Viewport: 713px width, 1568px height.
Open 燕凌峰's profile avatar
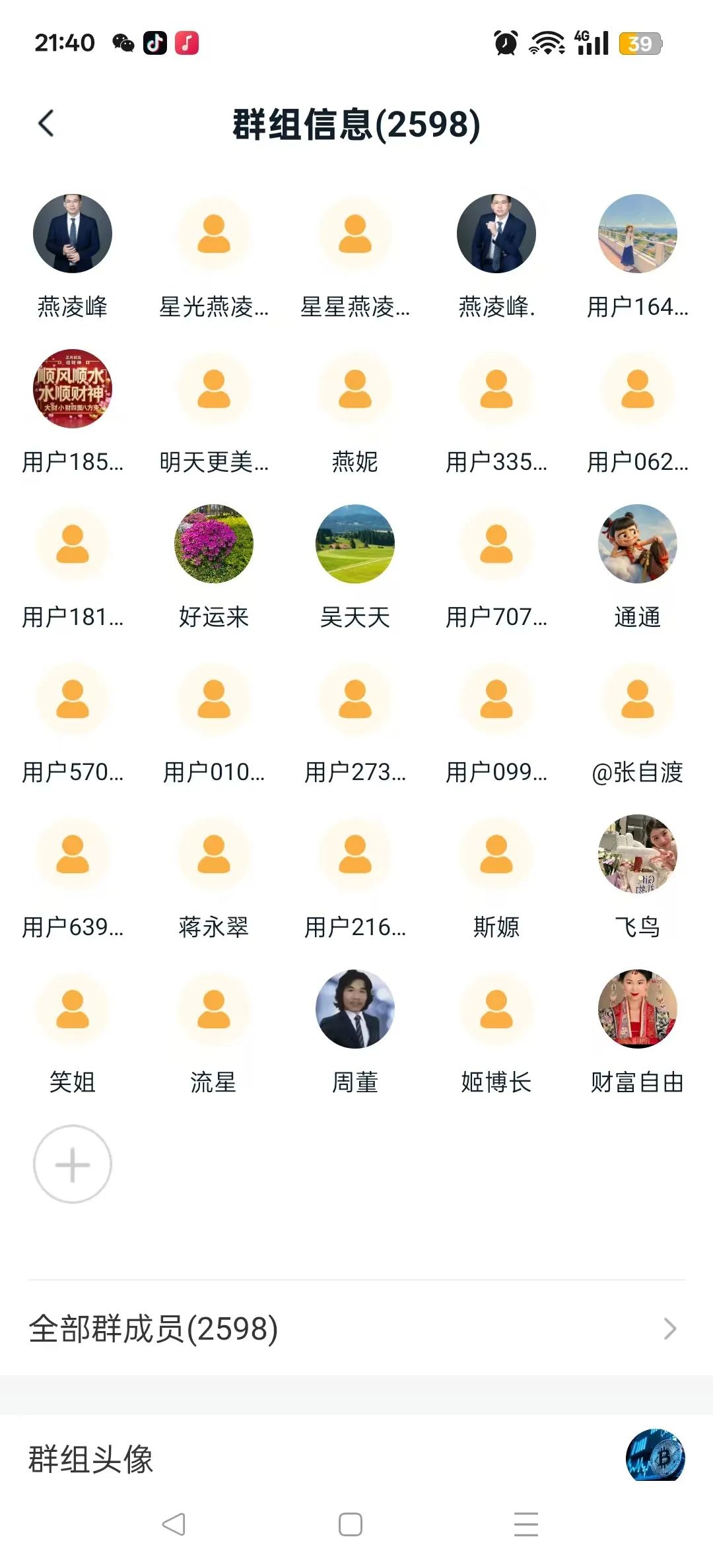tap(71, 234)
